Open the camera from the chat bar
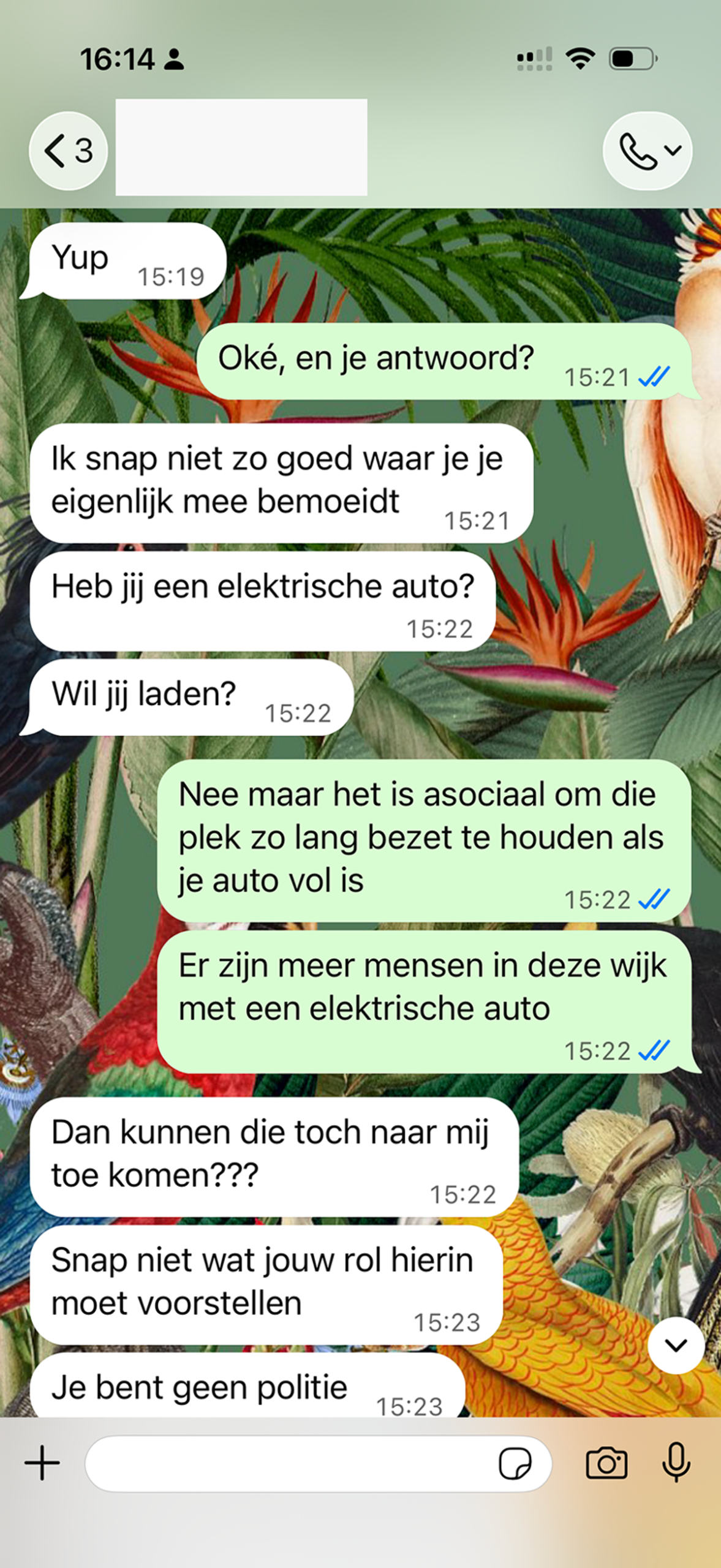721x1568 pixels. pyautogui.click(x=606, y=1463)
